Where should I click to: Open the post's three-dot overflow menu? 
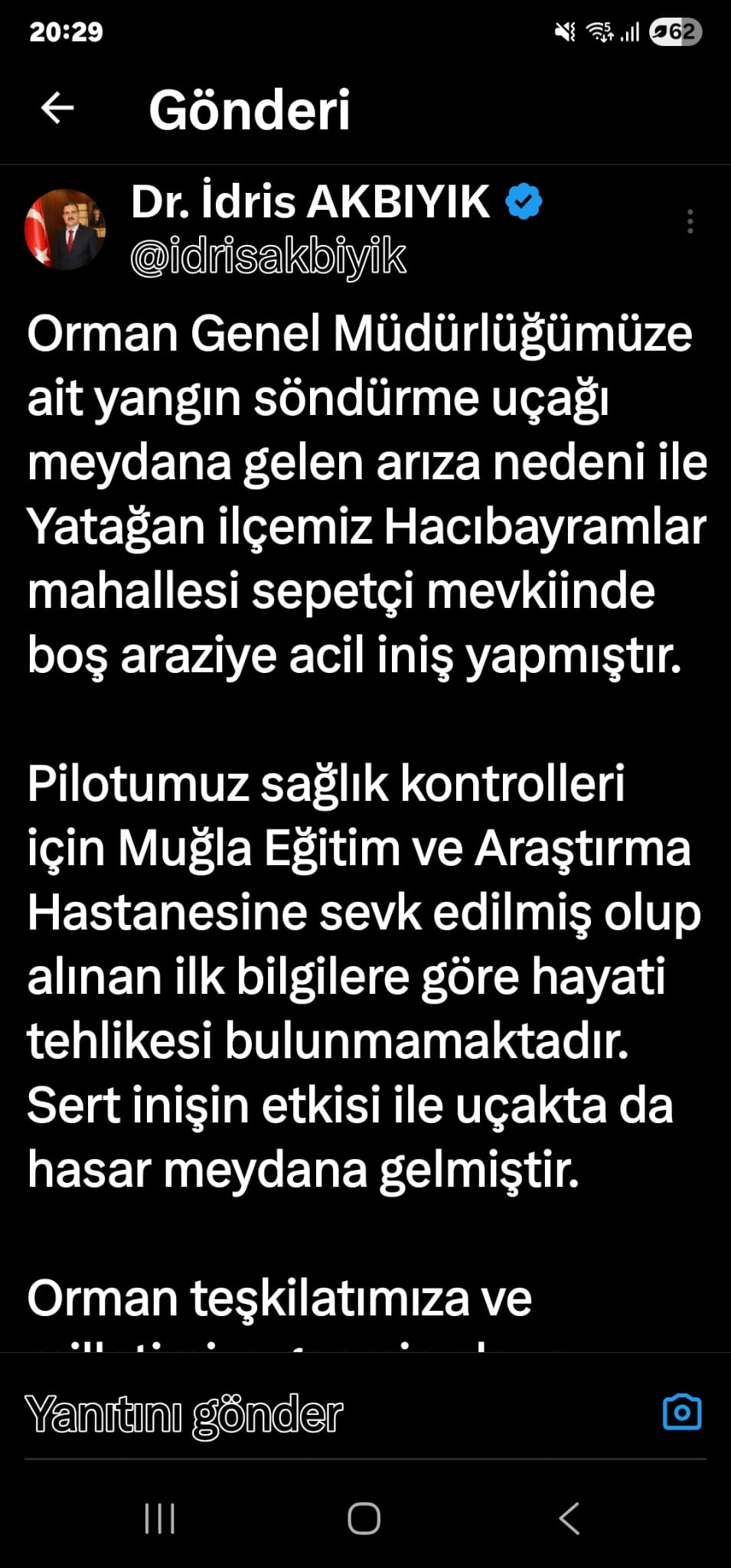click(690, 221)
